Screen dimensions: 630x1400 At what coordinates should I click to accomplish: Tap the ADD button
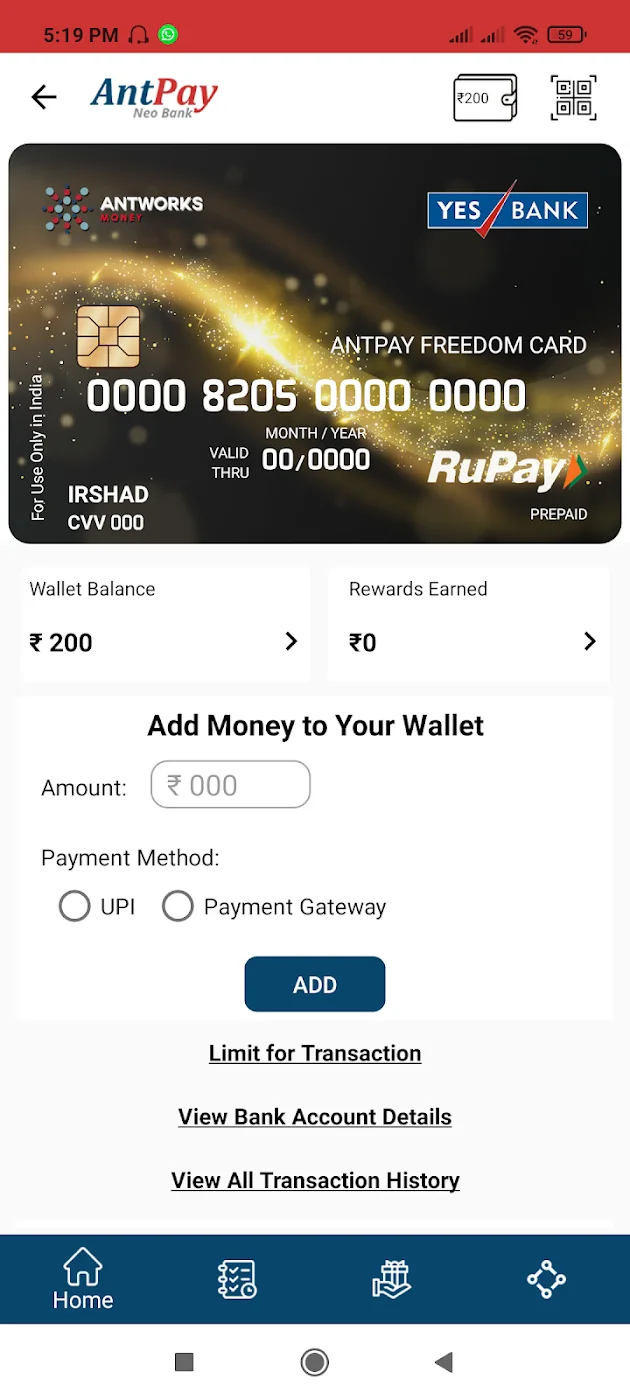pos(315,985)
